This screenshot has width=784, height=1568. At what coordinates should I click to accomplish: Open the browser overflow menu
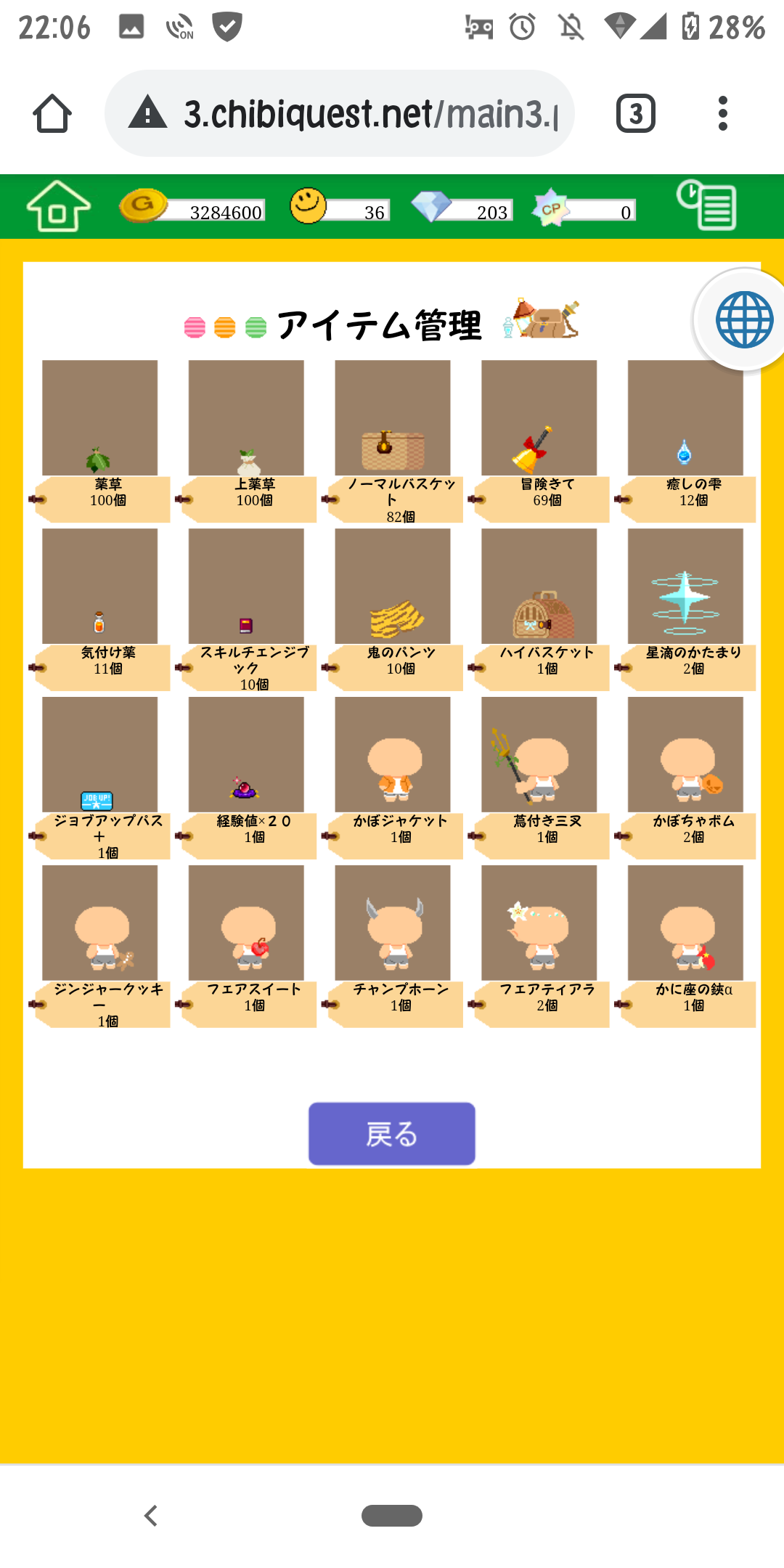(x=722, y=114)
